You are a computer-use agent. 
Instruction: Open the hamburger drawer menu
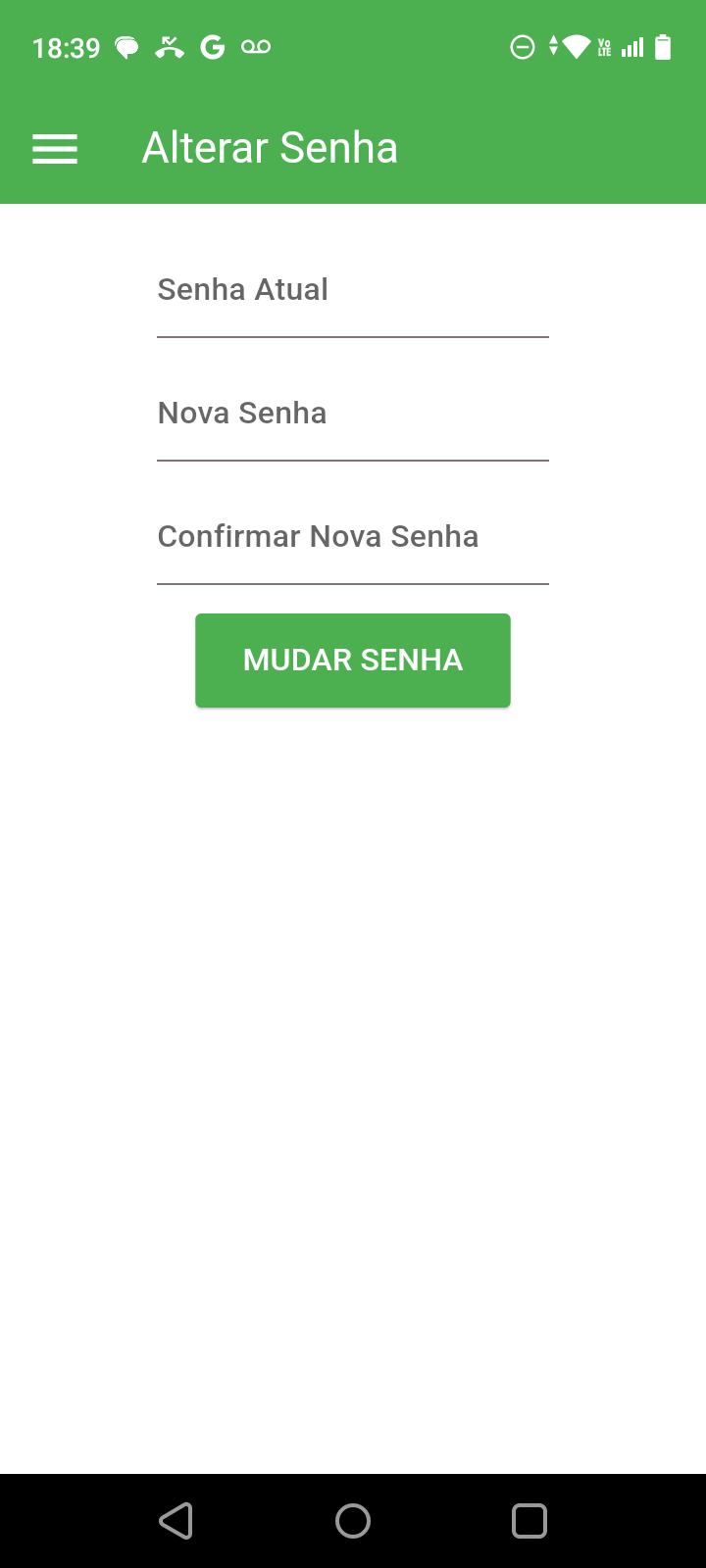click(x=55, y=149)
